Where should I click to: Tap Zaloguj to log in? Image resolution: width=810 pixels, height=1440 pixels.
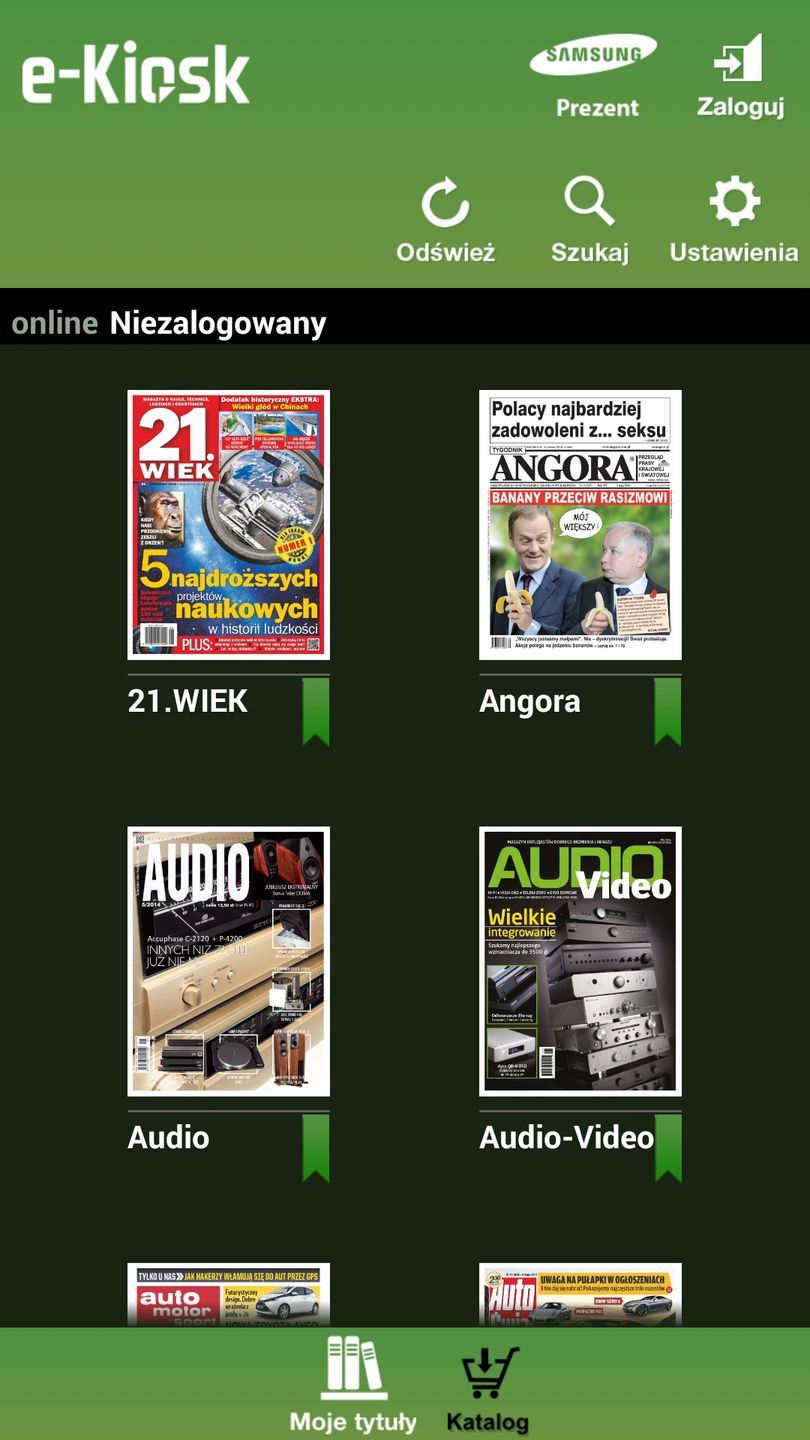tap(740, 76)
